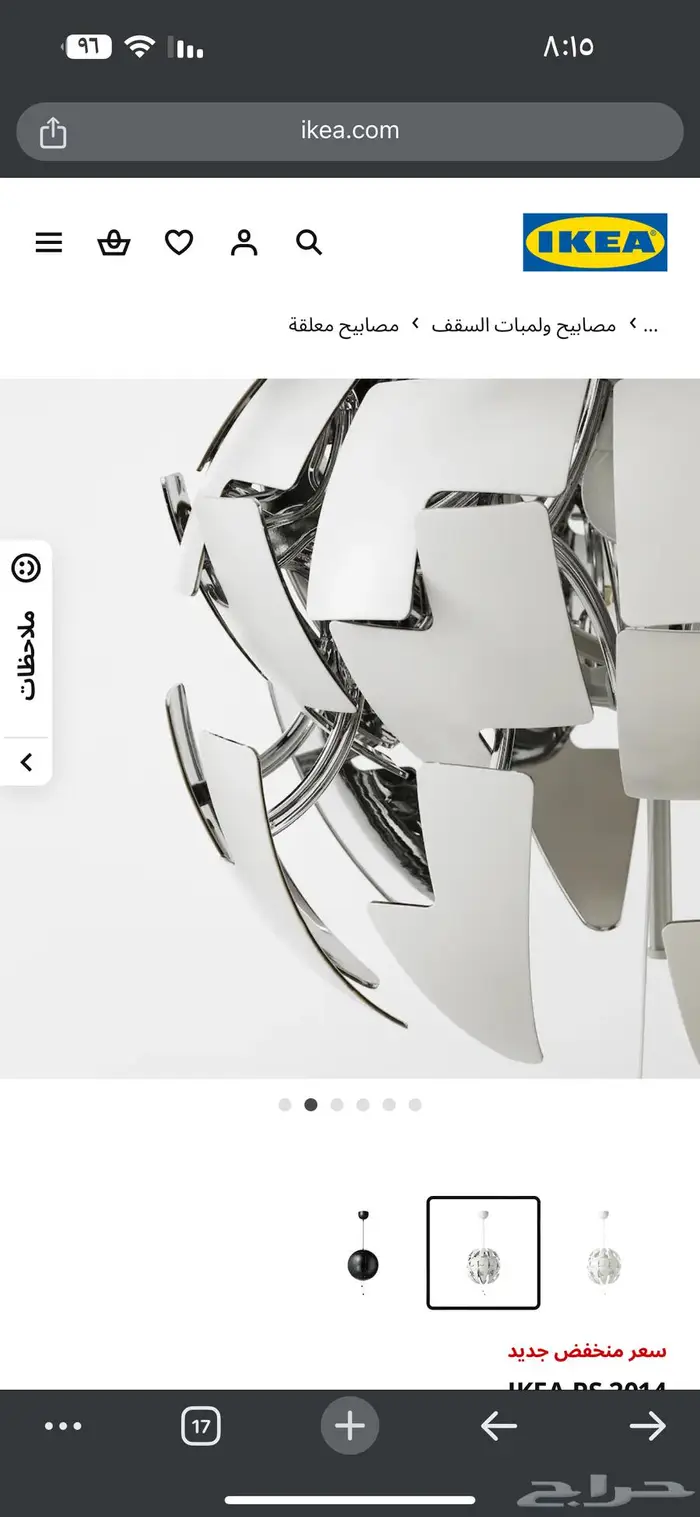Collapse the feedback side panel arrow
700x1517 pixels.
pos(26,762)
